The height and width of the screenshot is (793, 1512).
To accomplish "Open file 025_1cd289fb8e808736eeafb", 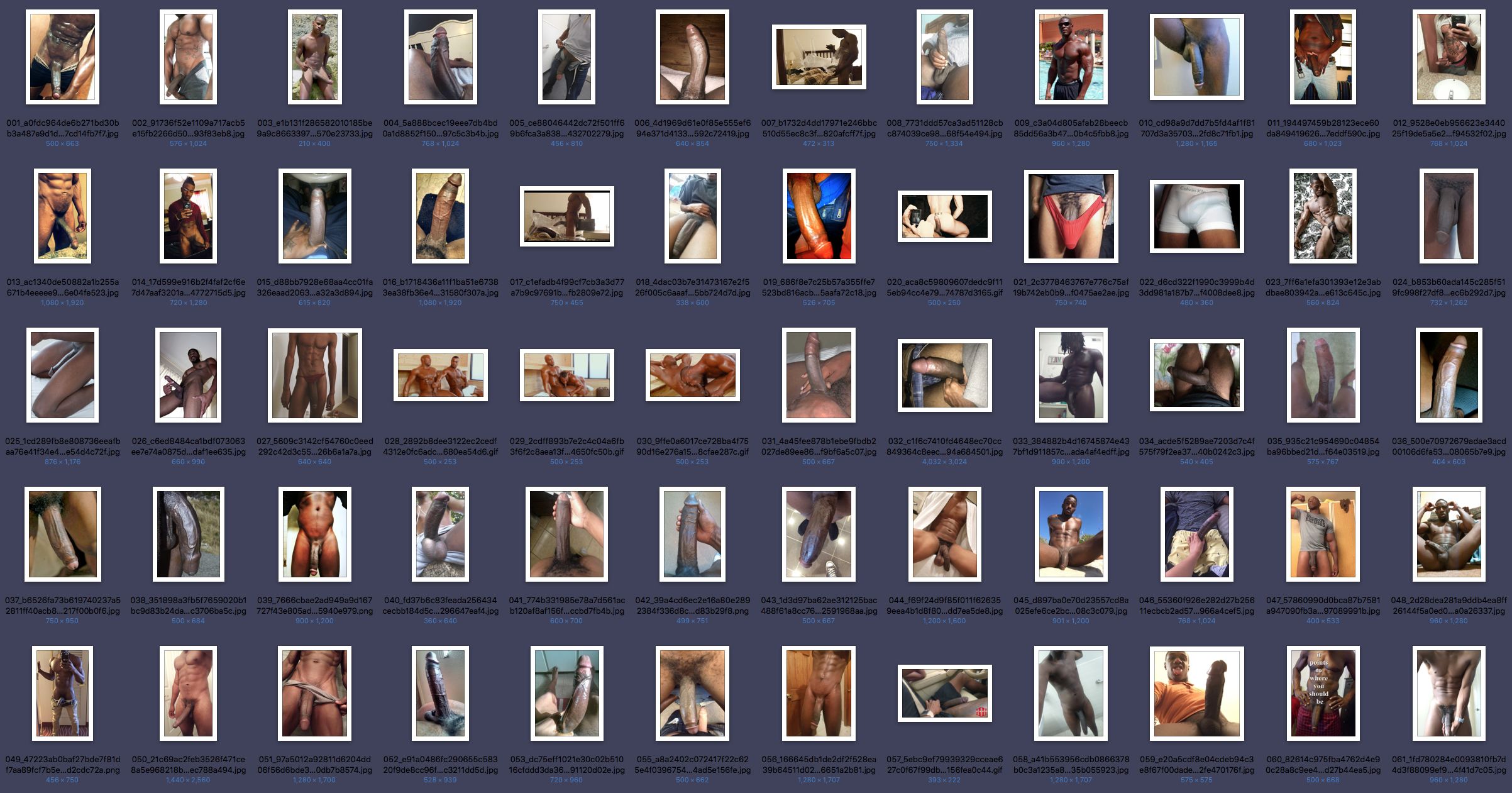I will pos(62,375).
